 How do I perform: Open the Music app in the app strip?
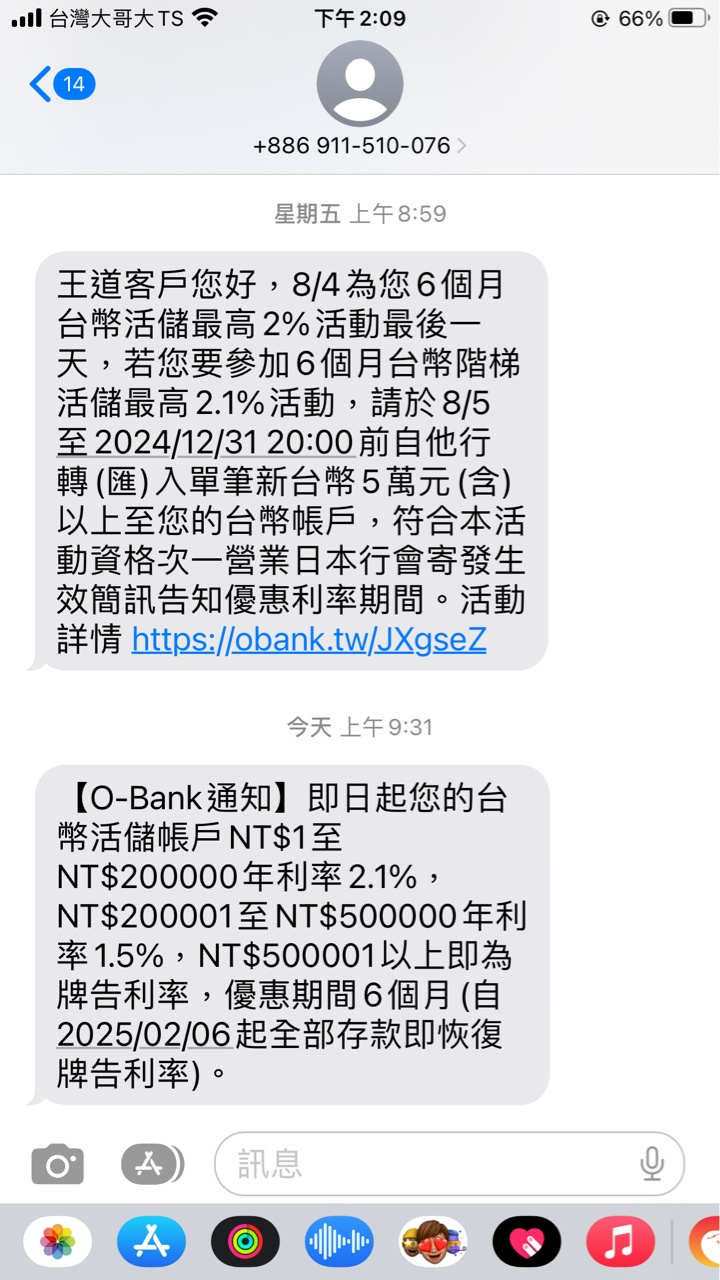(621, 1243)
